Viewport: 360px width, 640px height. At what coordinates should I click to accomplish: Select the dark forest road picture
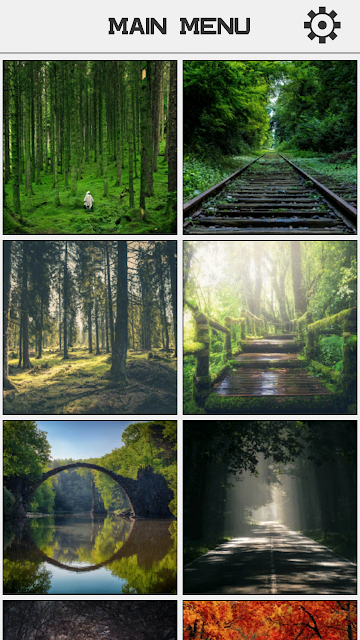(x=270, y=507)
